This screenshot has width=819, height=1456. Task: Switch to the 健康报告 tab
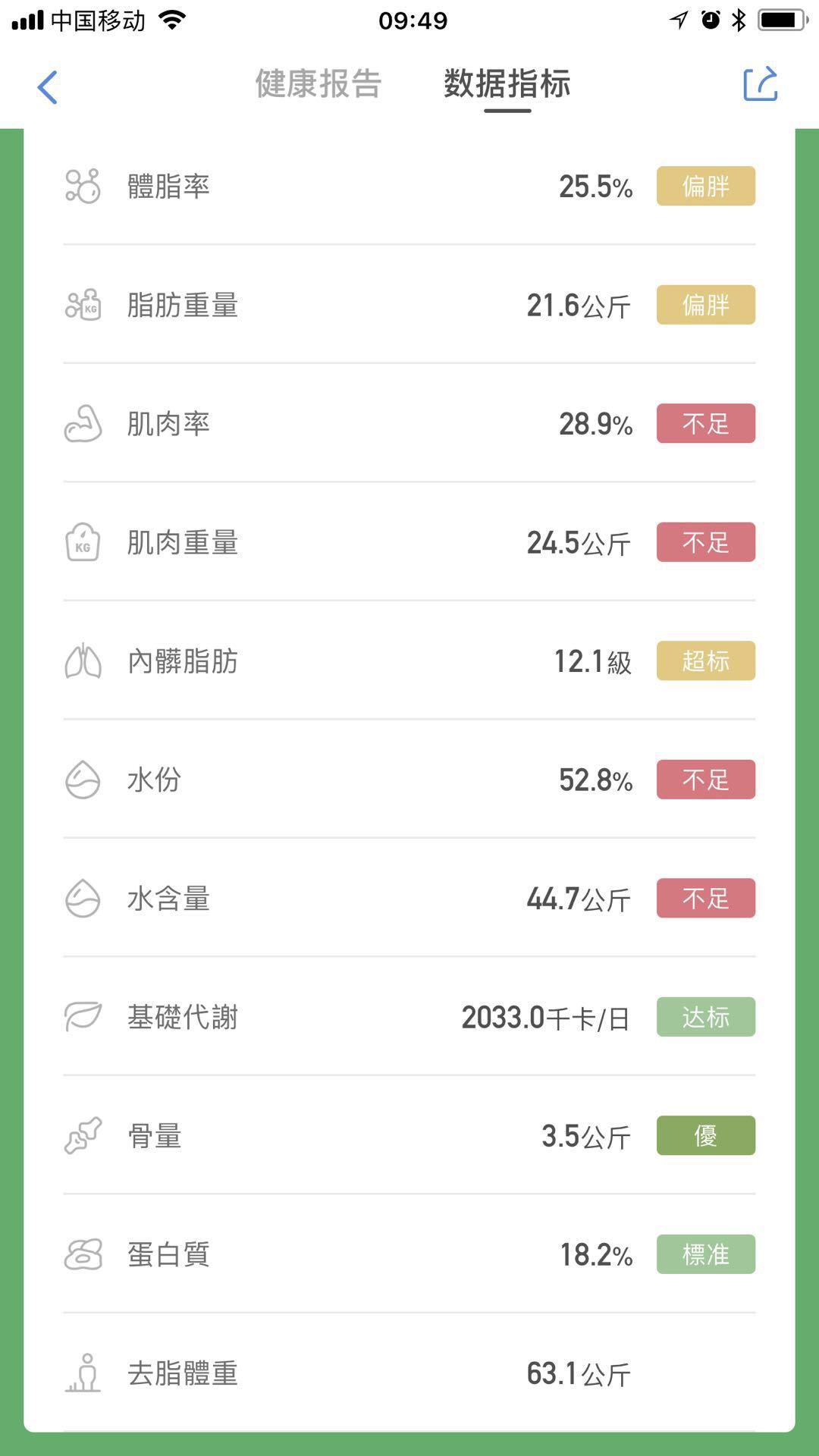tap(318, 83)
